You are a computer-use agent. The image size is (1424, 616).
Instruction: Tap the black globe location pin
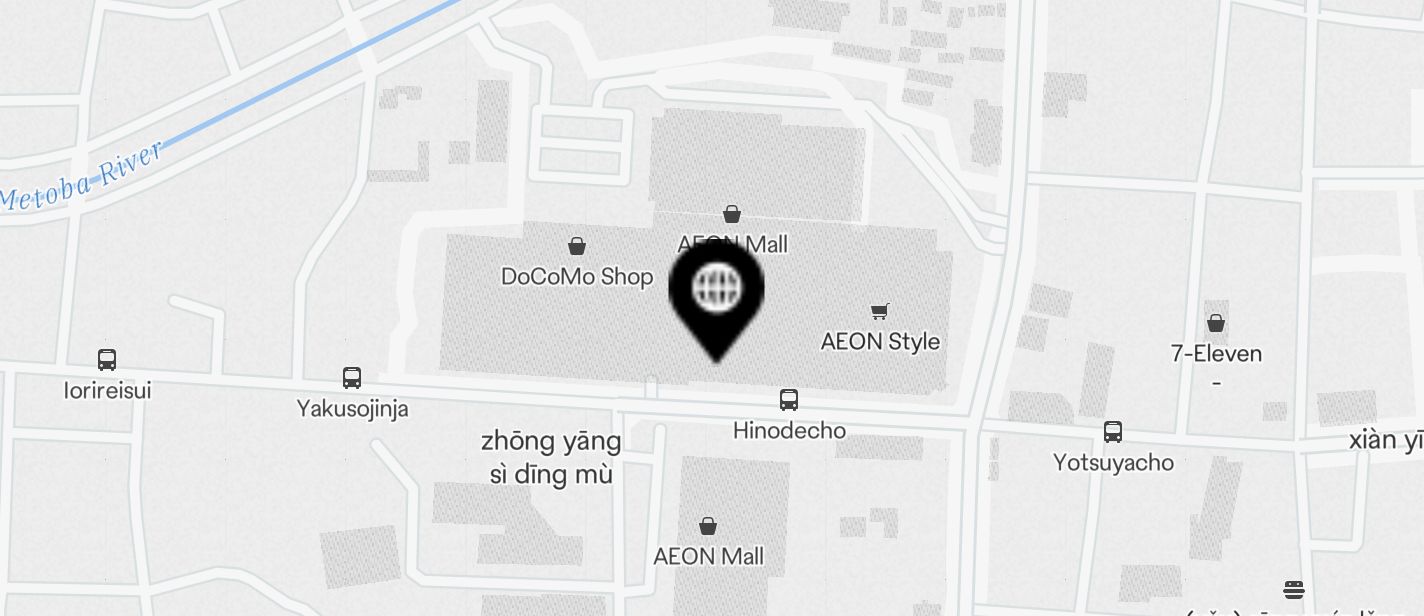pyautogui.click(x=717, y=289)
